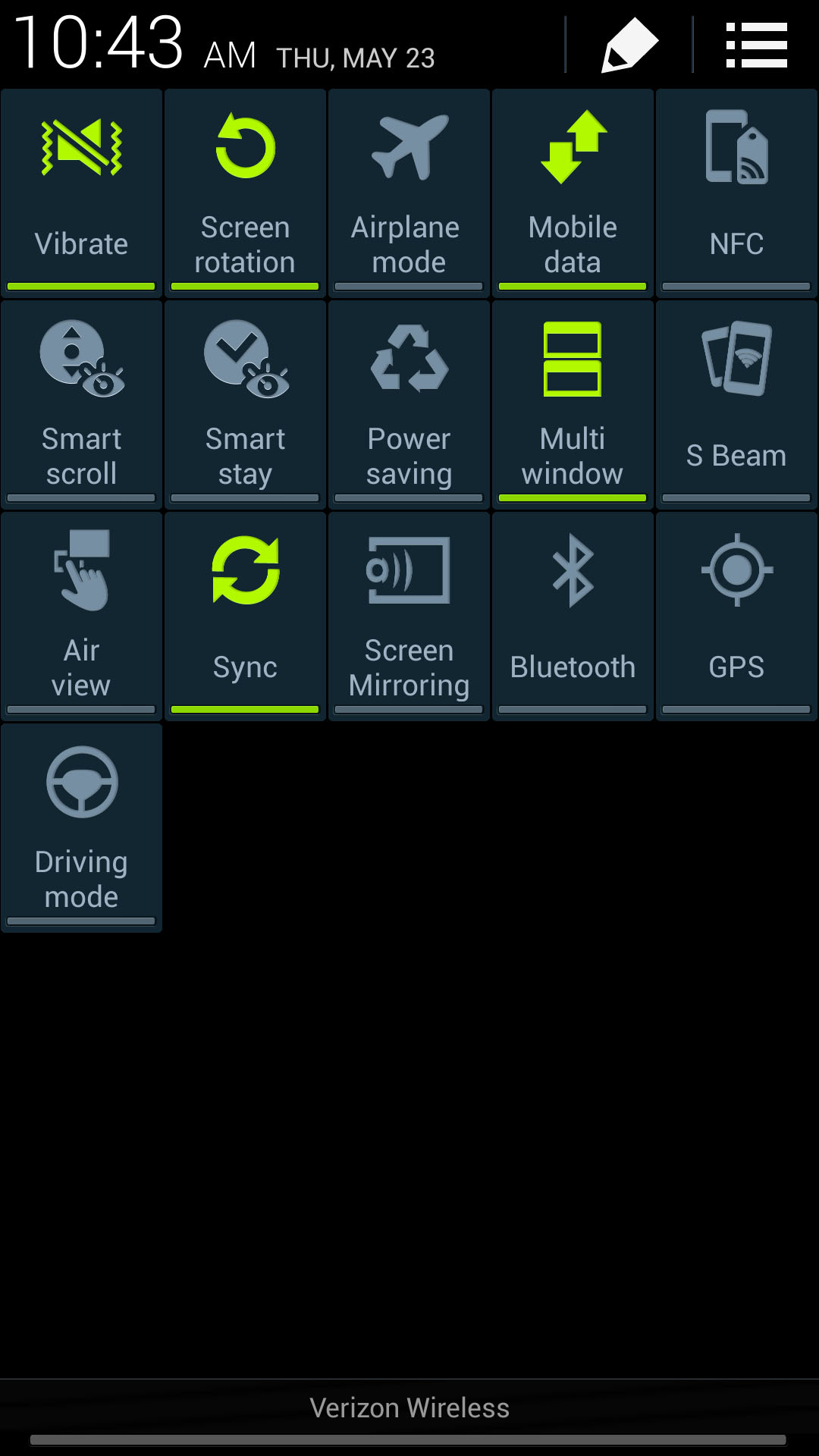
Task: Switch back to the notification list view
Action: coord(756,45)
